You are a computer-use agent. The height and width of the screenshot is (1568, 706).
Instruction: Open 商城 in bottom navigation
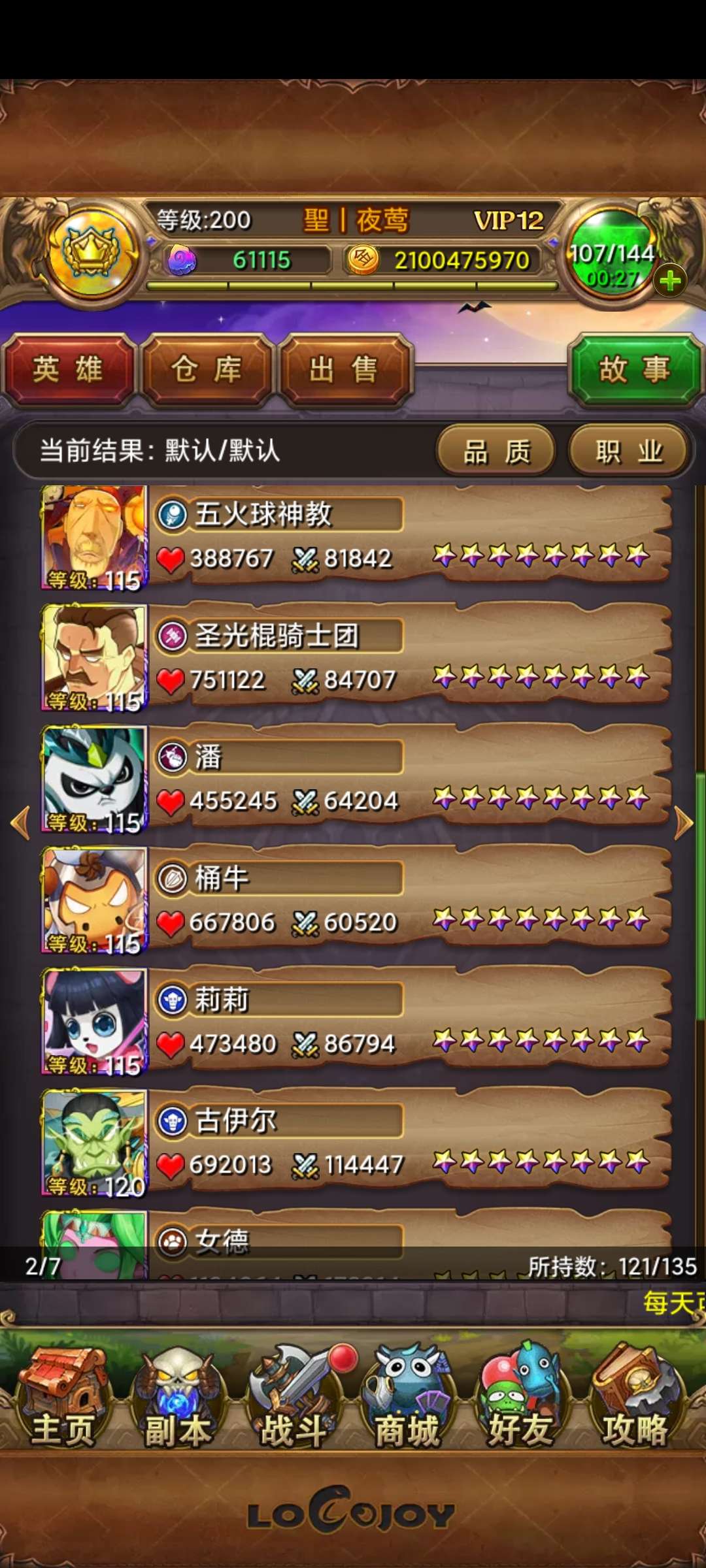(x=407, y=1397)
